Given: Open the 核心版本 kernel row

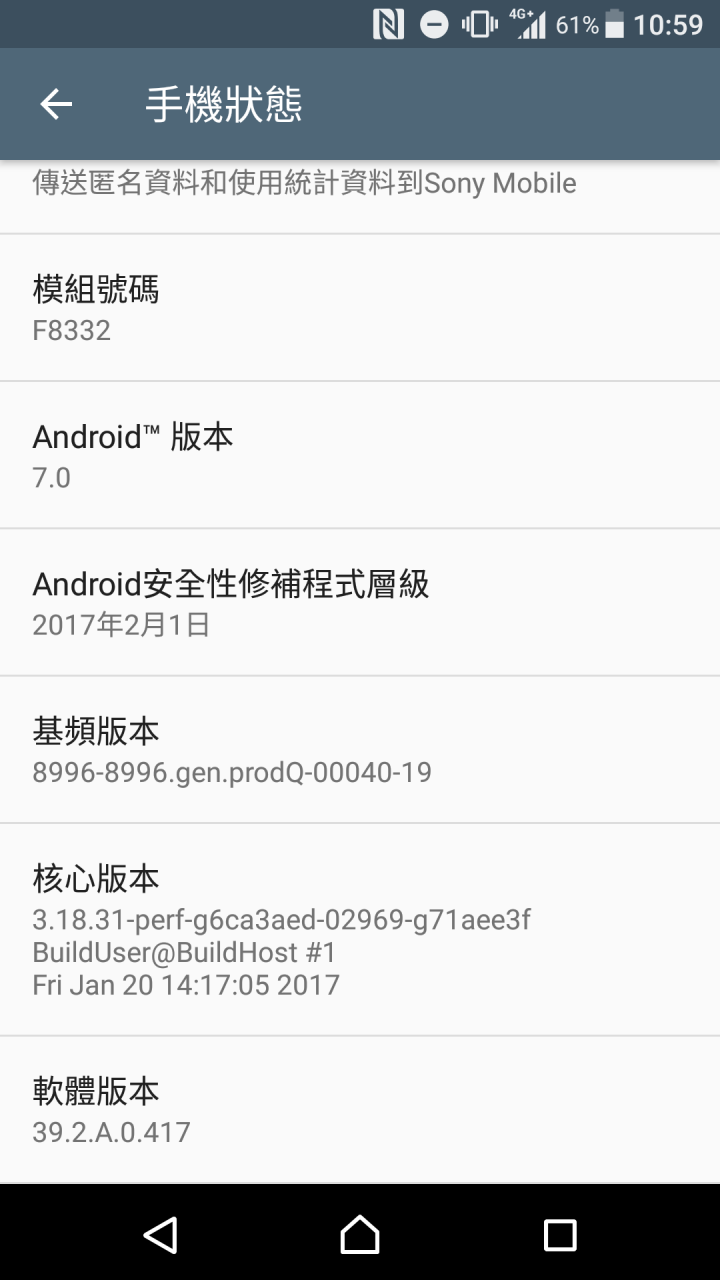Looking at the screenshot, I should point(360,930).
